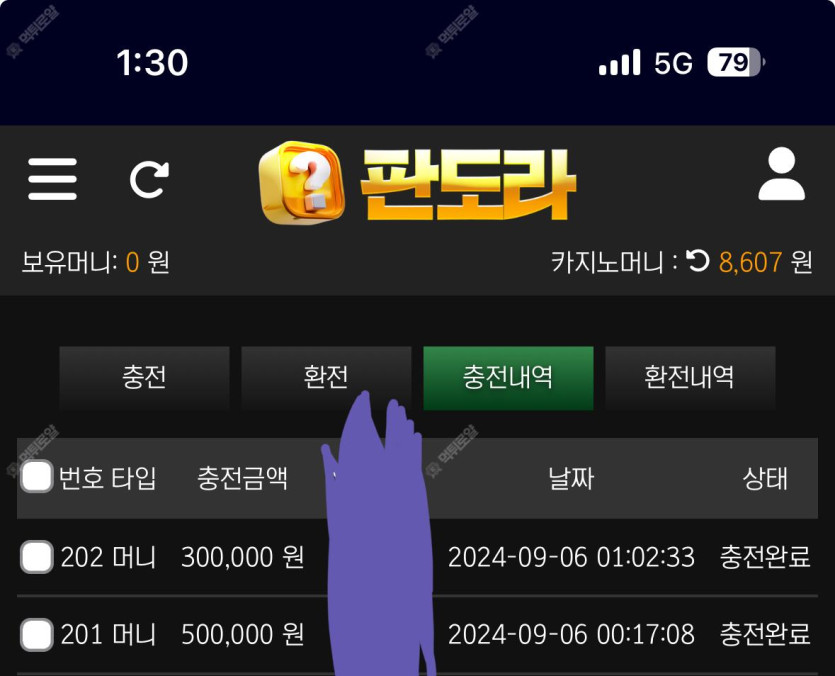Tick the checkbox for entry 202
This screenshot has height=676, width=835.
click(x=37, y=557)
